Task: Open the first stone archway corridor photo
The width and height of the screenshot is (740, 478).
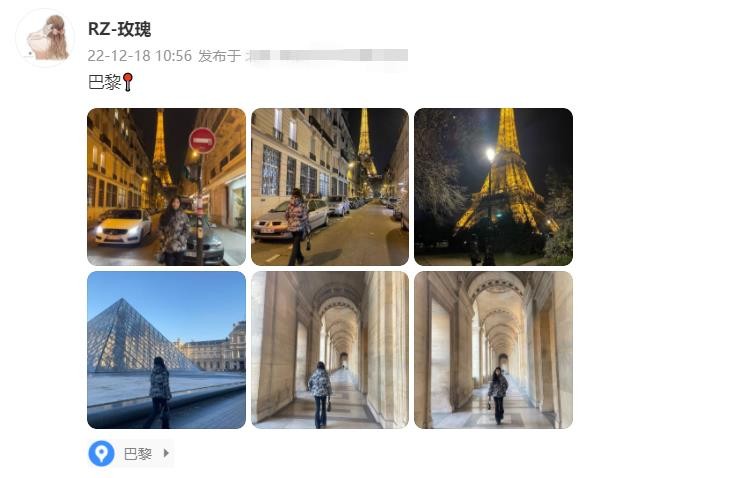Action: (329, 350)
